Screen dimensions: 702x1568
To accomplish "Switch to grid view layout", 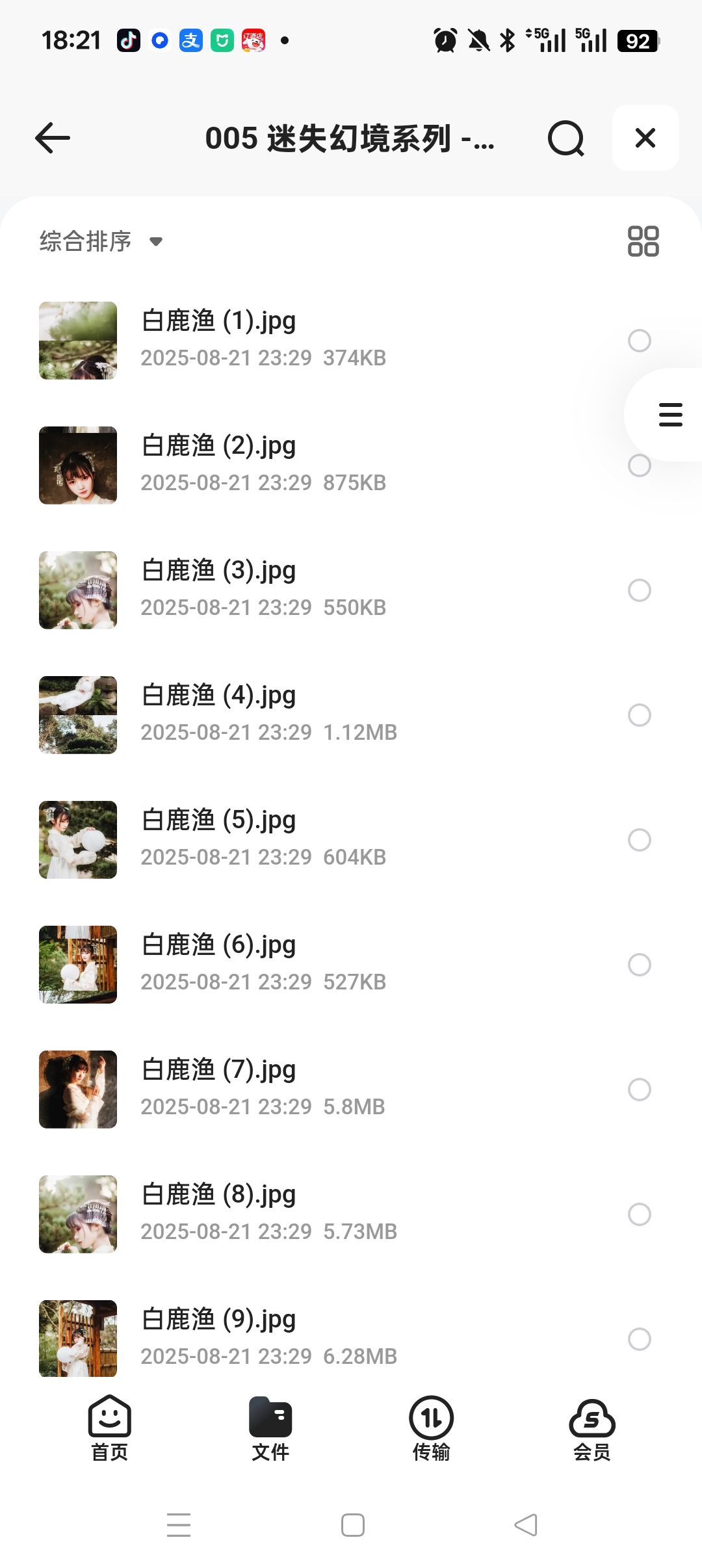I will pyautogui.click(x=643, y=241).
